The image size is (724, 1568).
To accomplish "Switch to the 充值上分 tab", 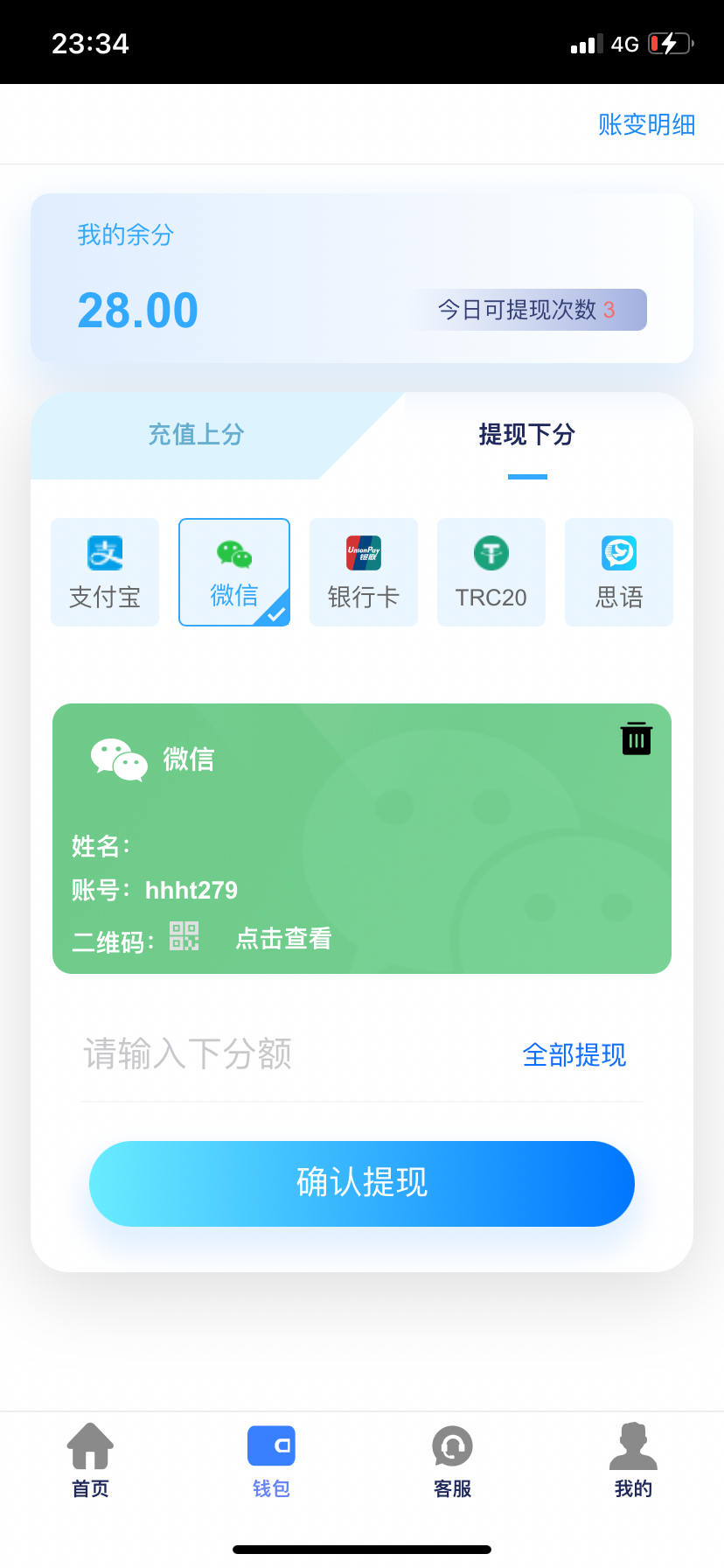I will tap(196, 434).
